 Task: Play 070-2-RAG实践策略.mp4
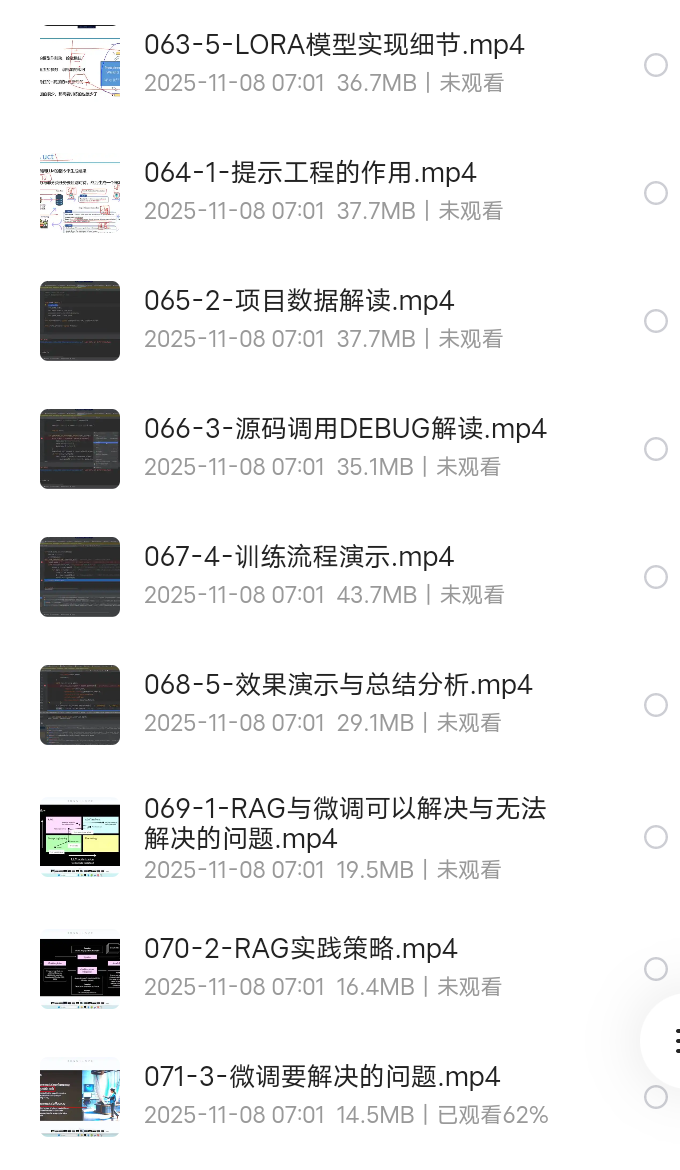coord(299,949)
